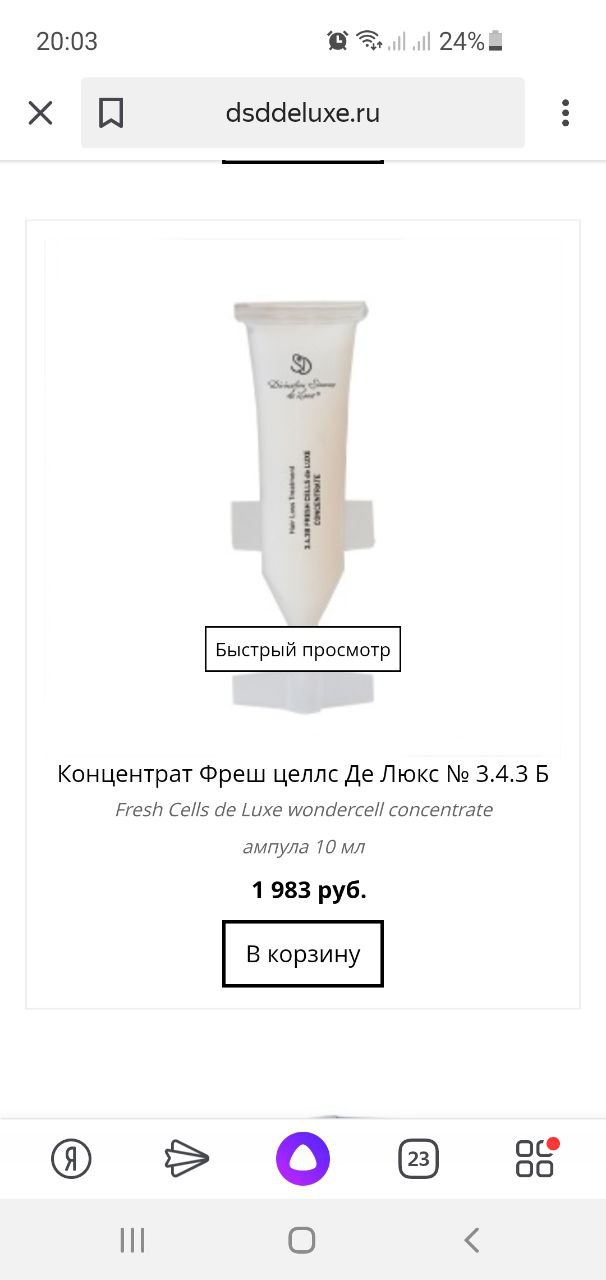Tap the dsddeluxe.ru address bar
This screenshot has width=606, height=1280.
click(x=303, y=113)
